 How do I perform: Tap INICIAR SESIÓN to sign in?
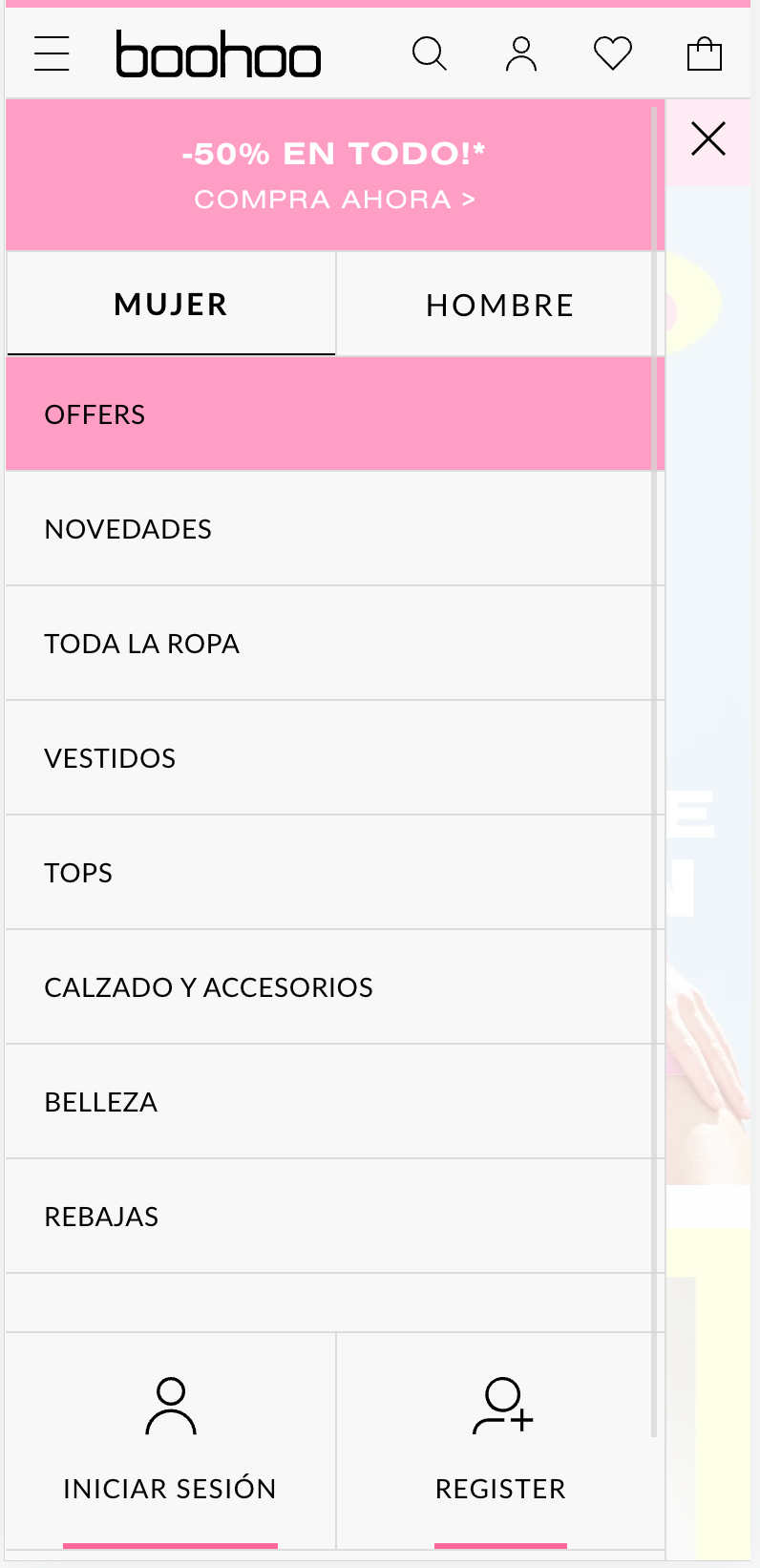click(170, 1441)
